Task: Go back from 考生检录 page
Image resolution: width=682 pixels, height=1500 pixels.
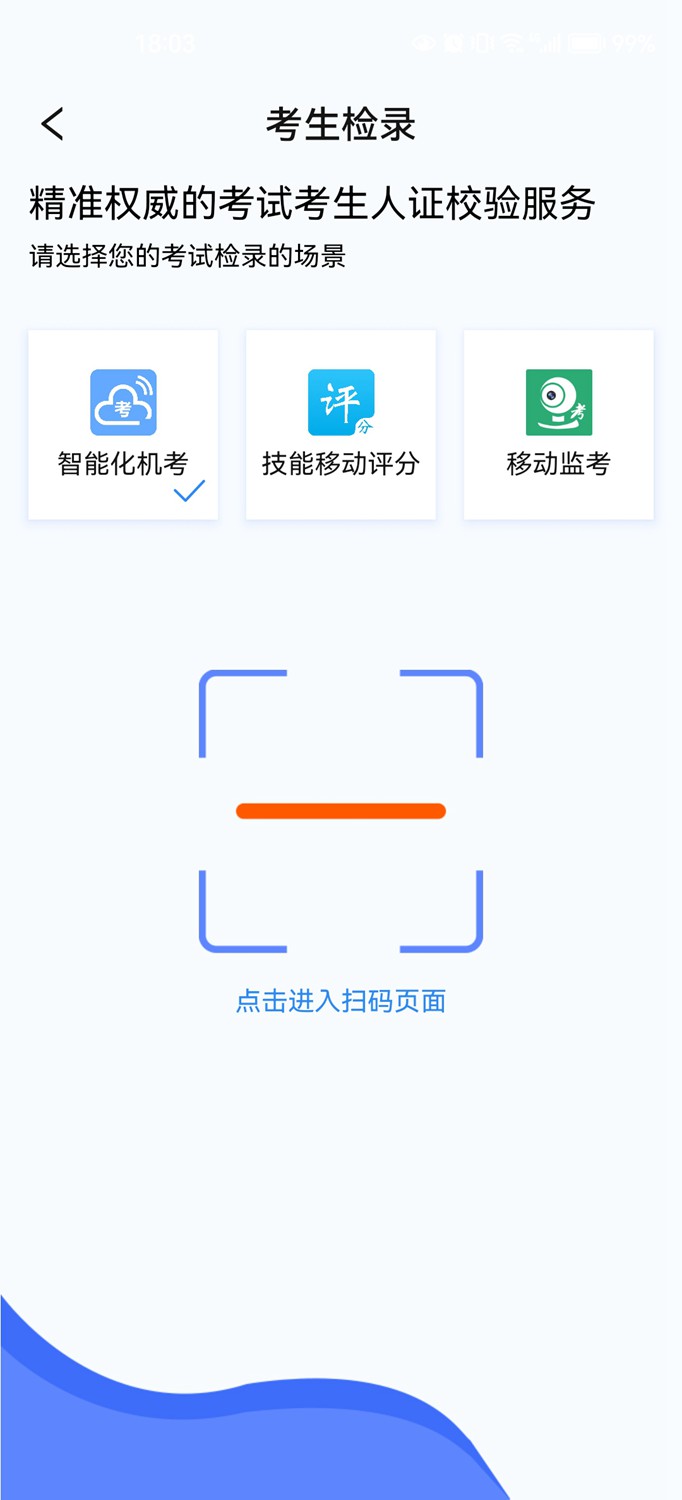Action: pos(52,125)
